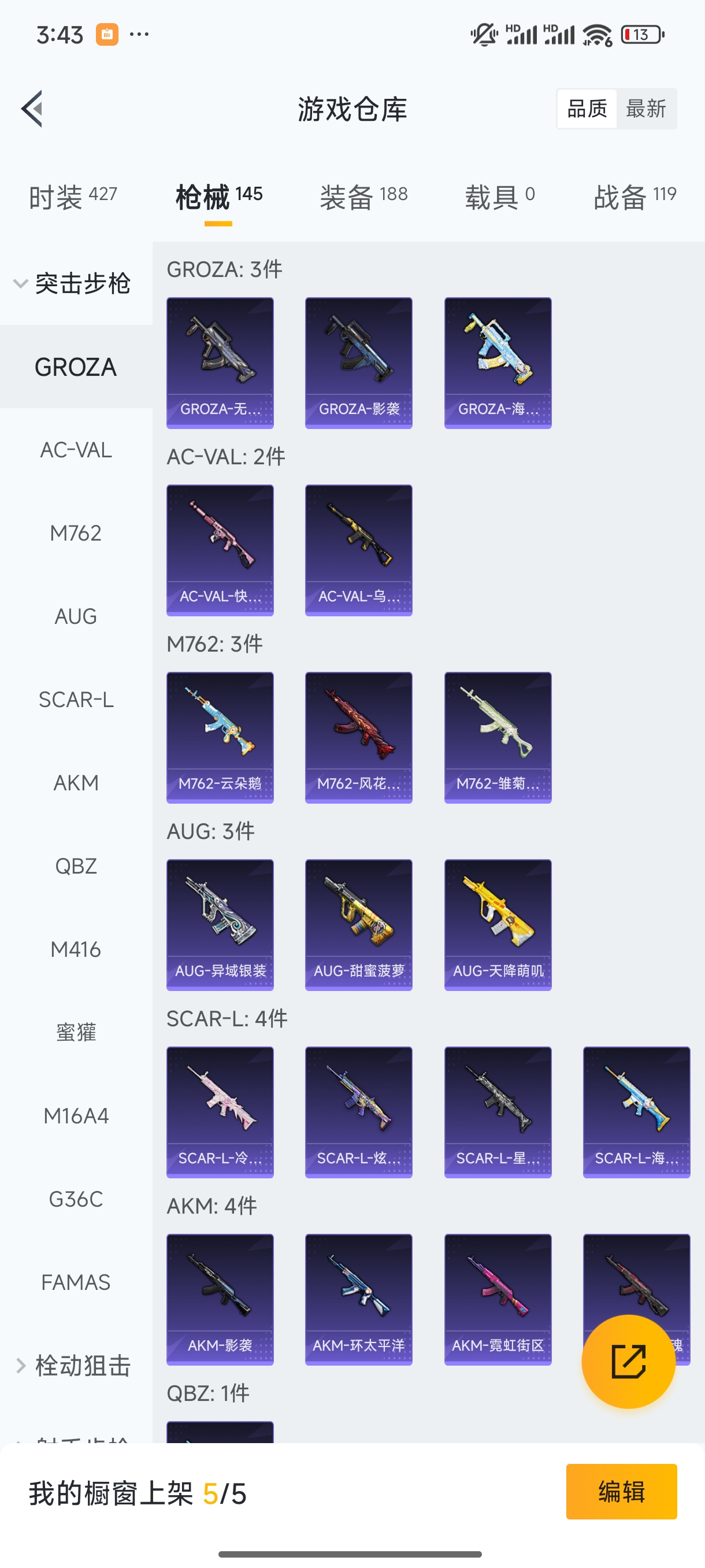Open the AKM-霓虹街区 skin tile
The height and width of the screenshot is (1568, 705).
(x=498, y=1299)
